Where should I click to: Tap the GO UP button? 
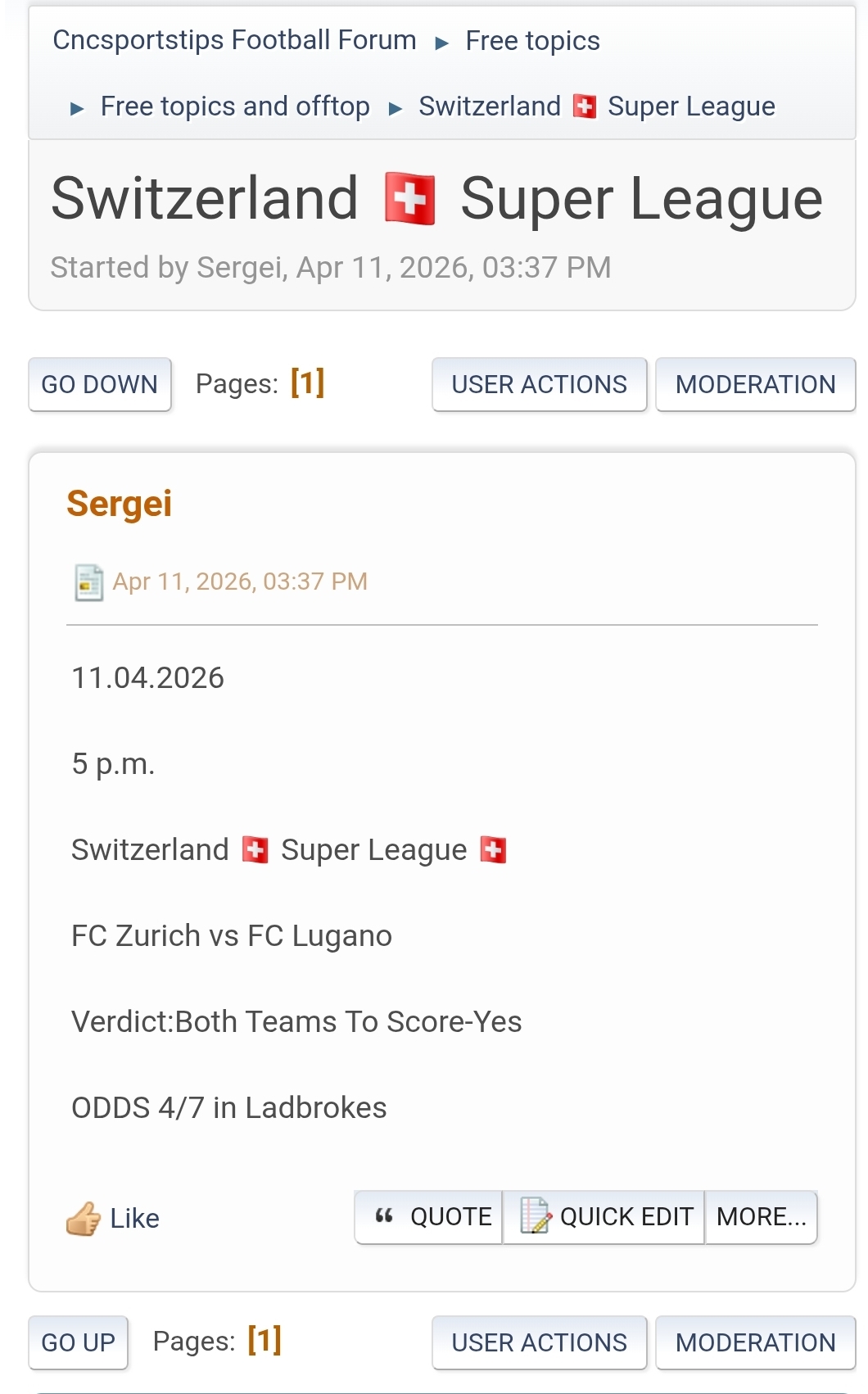click(x=79, y=1342)
